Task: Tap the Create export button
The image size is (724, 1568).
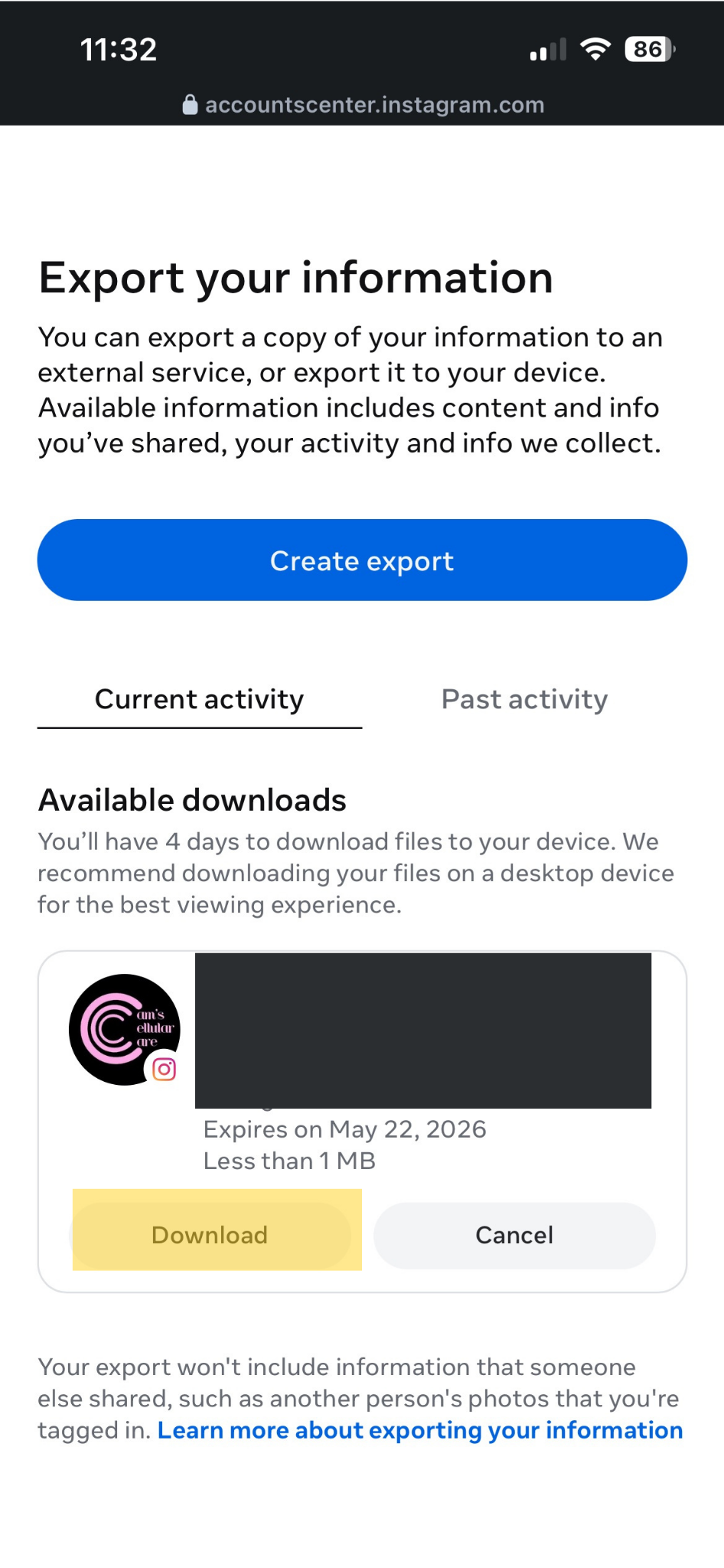Action: pyautogui.click(x=362, y=560)
